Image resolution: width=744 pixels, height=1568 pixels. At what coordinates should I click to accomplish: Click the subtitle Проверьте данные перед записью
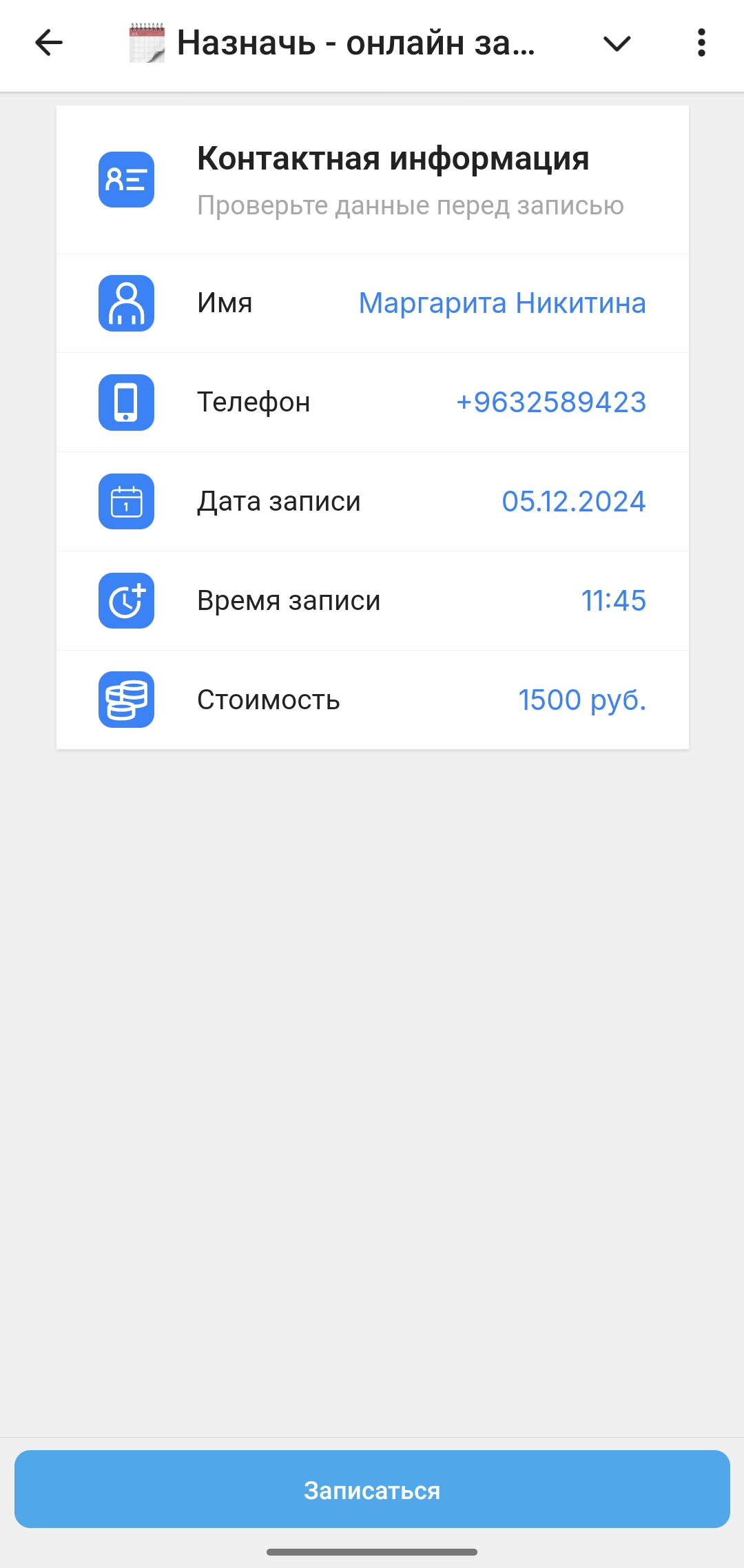click(x=411, y=205)
